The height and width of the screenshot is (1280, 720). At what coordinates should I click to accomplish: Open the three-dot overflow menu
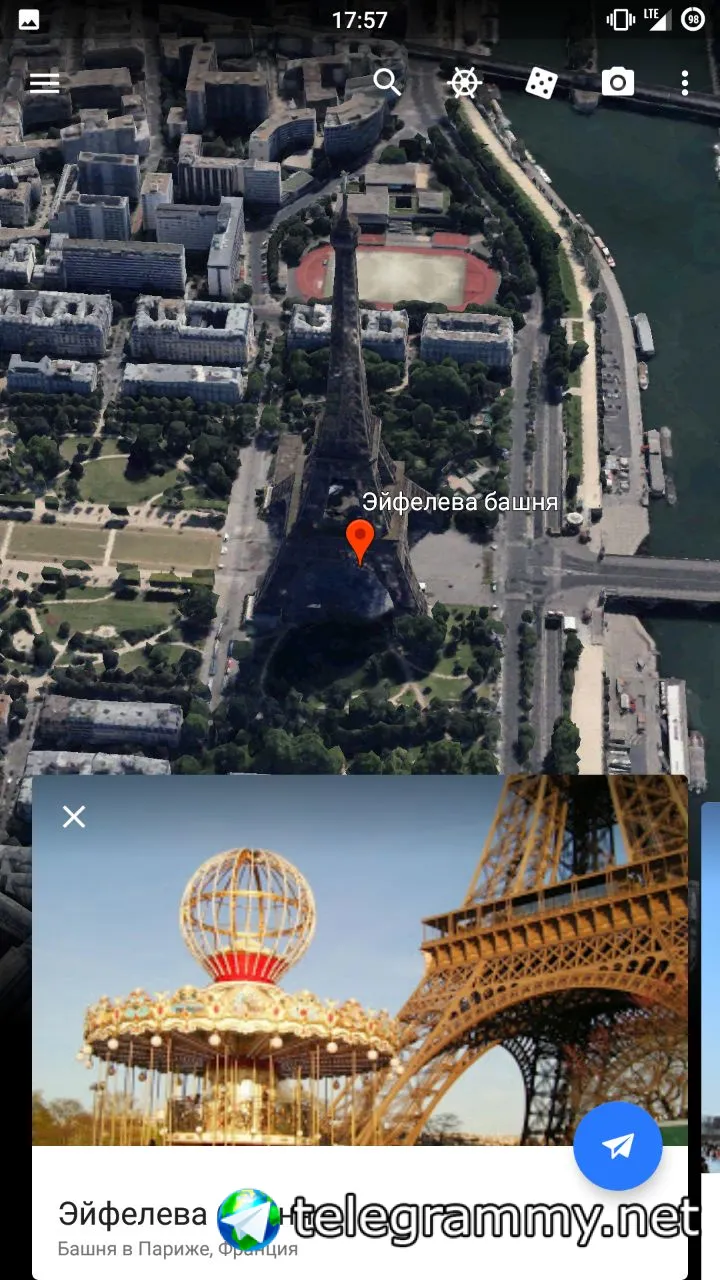coord(685,82)
